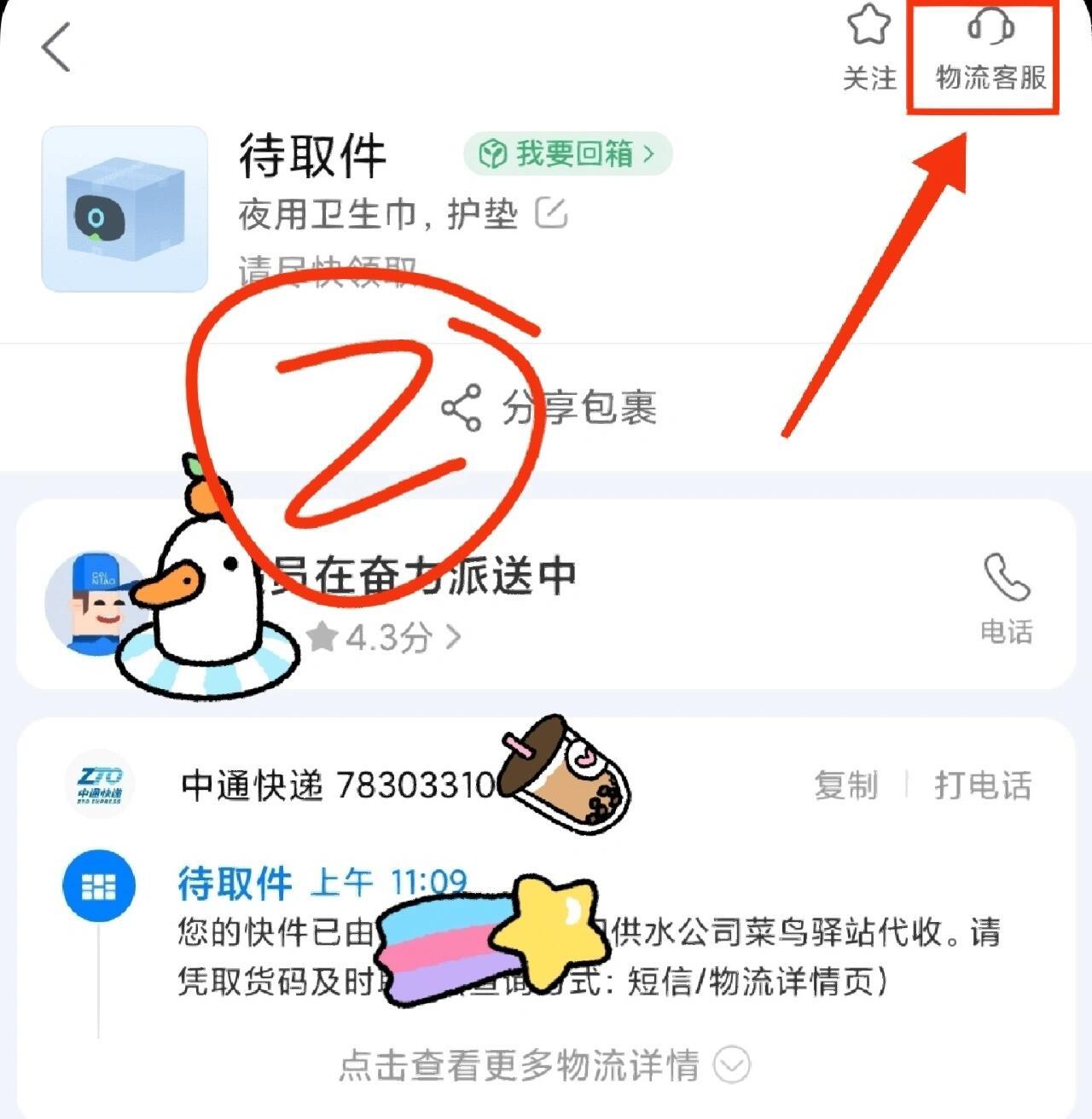Screen dimensions: 1092x1119
Task: Copy tracking number with 复制
Action: coord(845,786)
